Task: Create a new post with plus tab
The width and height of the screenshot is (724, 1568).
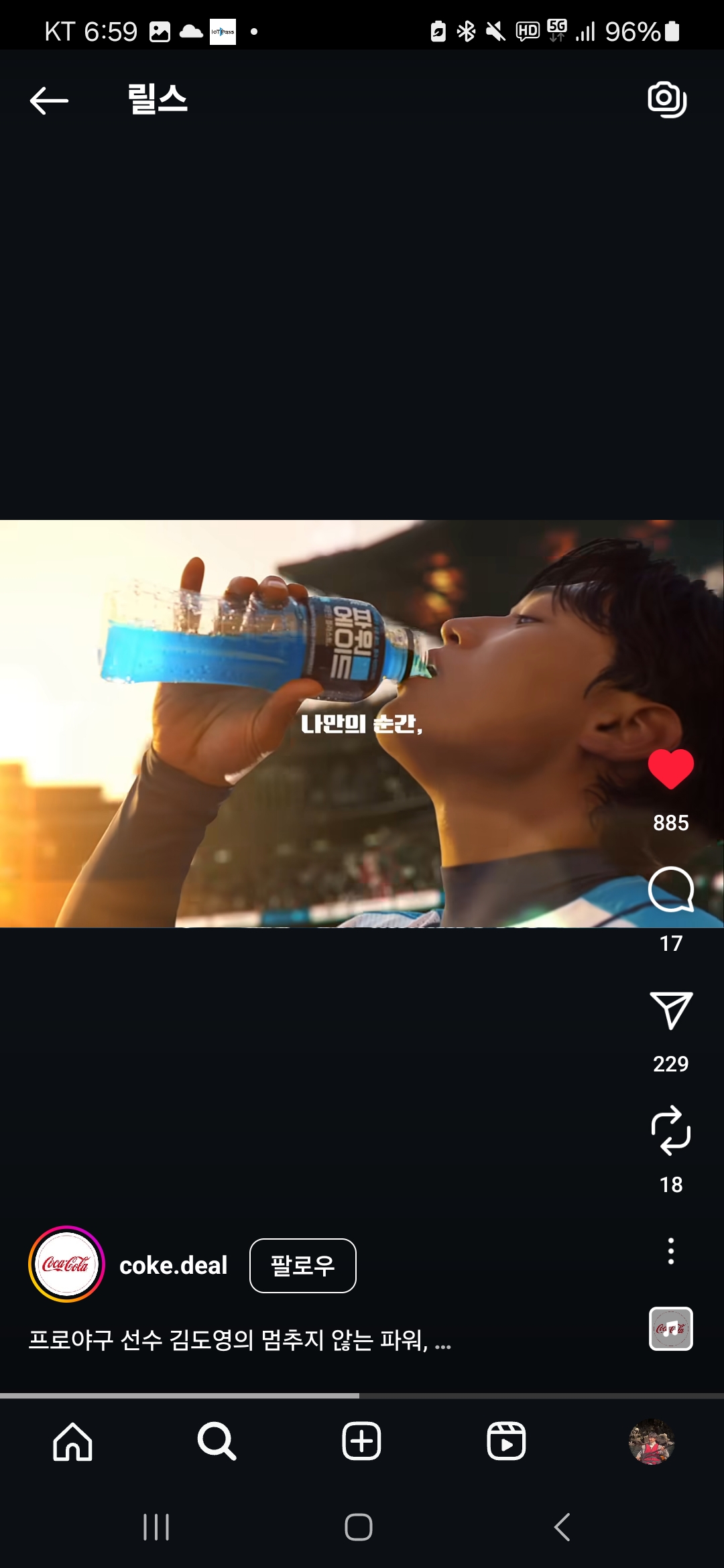Action: point(361,1441)
